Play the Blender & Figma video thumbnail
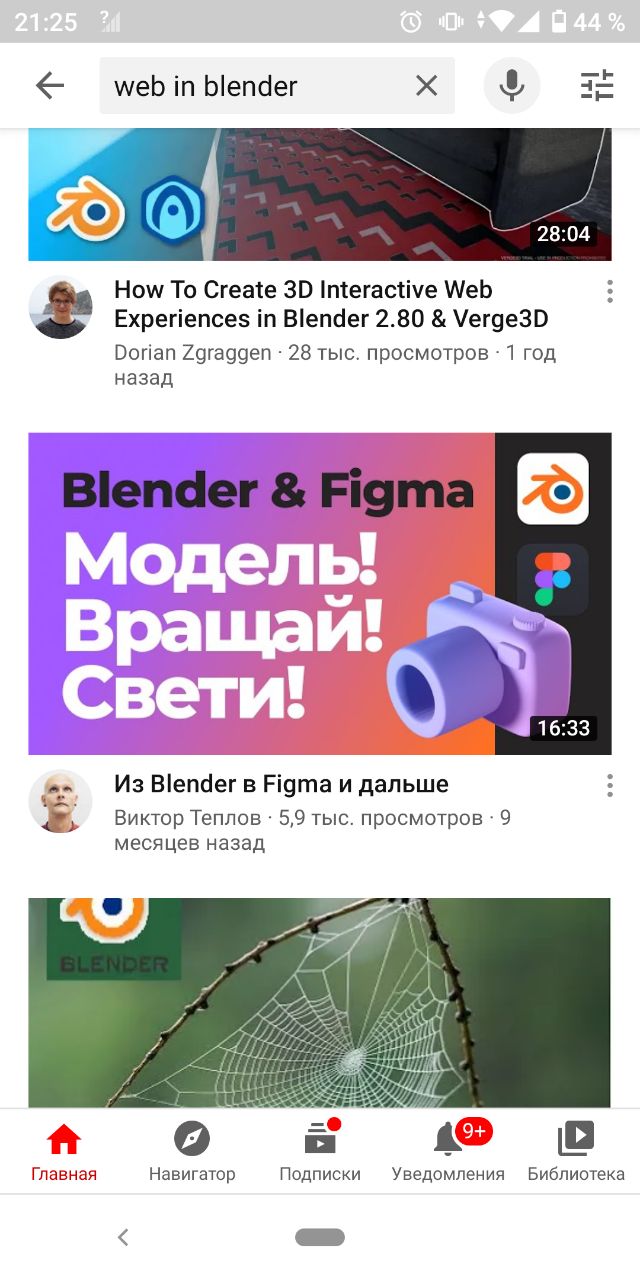Image resolution: width=640 pixels, height=1280 pixels. click(x=319, y=593)
